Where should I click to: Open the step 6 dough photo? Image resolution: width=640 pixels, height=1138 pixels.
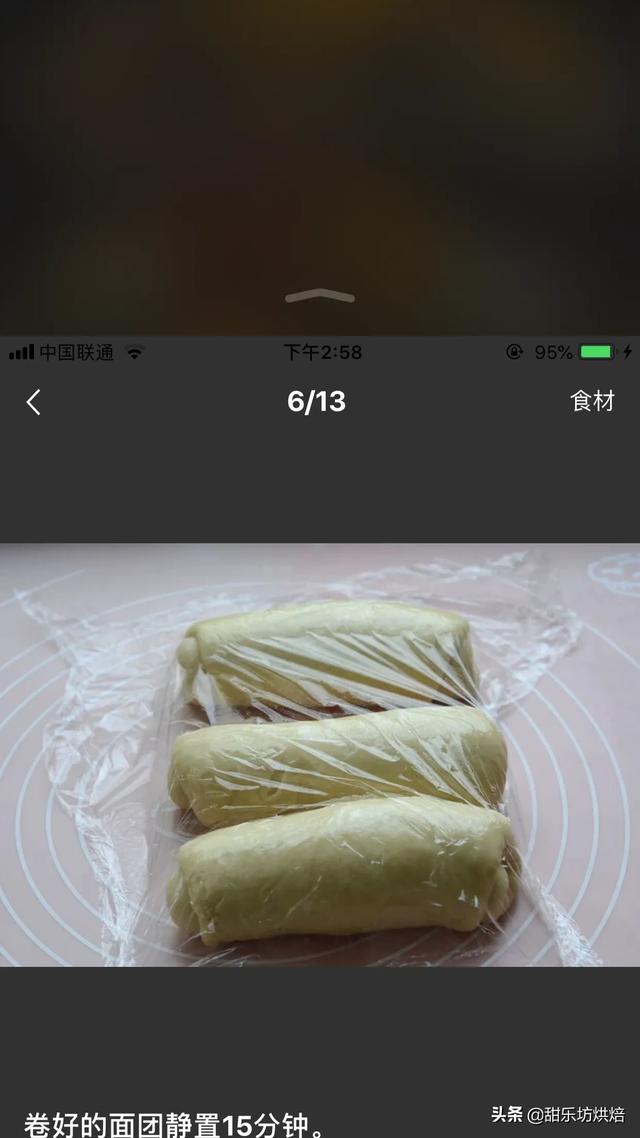coord(320,755)
